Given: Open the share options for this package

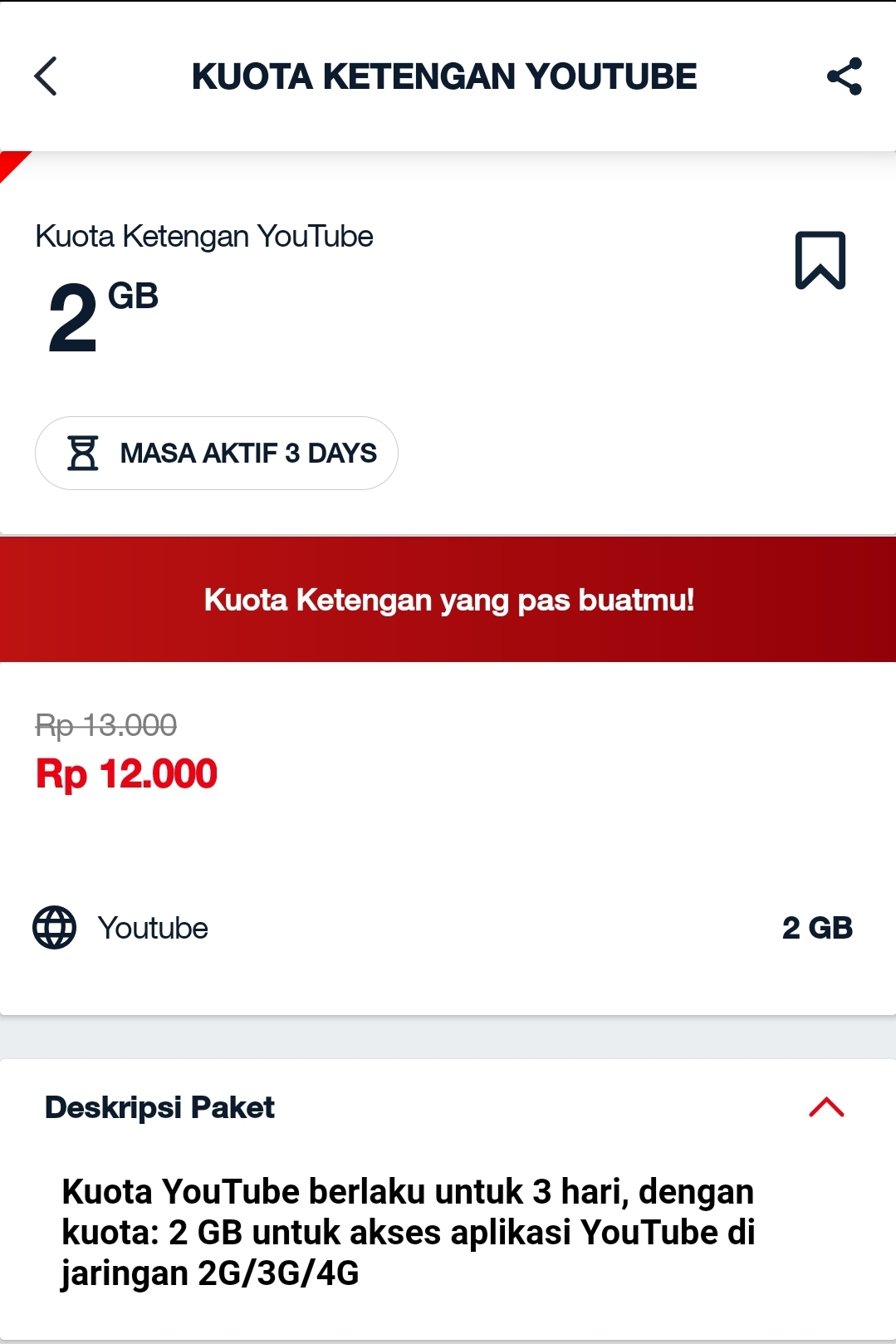Looking at the screenshot, I should pyautogui.click(x=845, y=77).
